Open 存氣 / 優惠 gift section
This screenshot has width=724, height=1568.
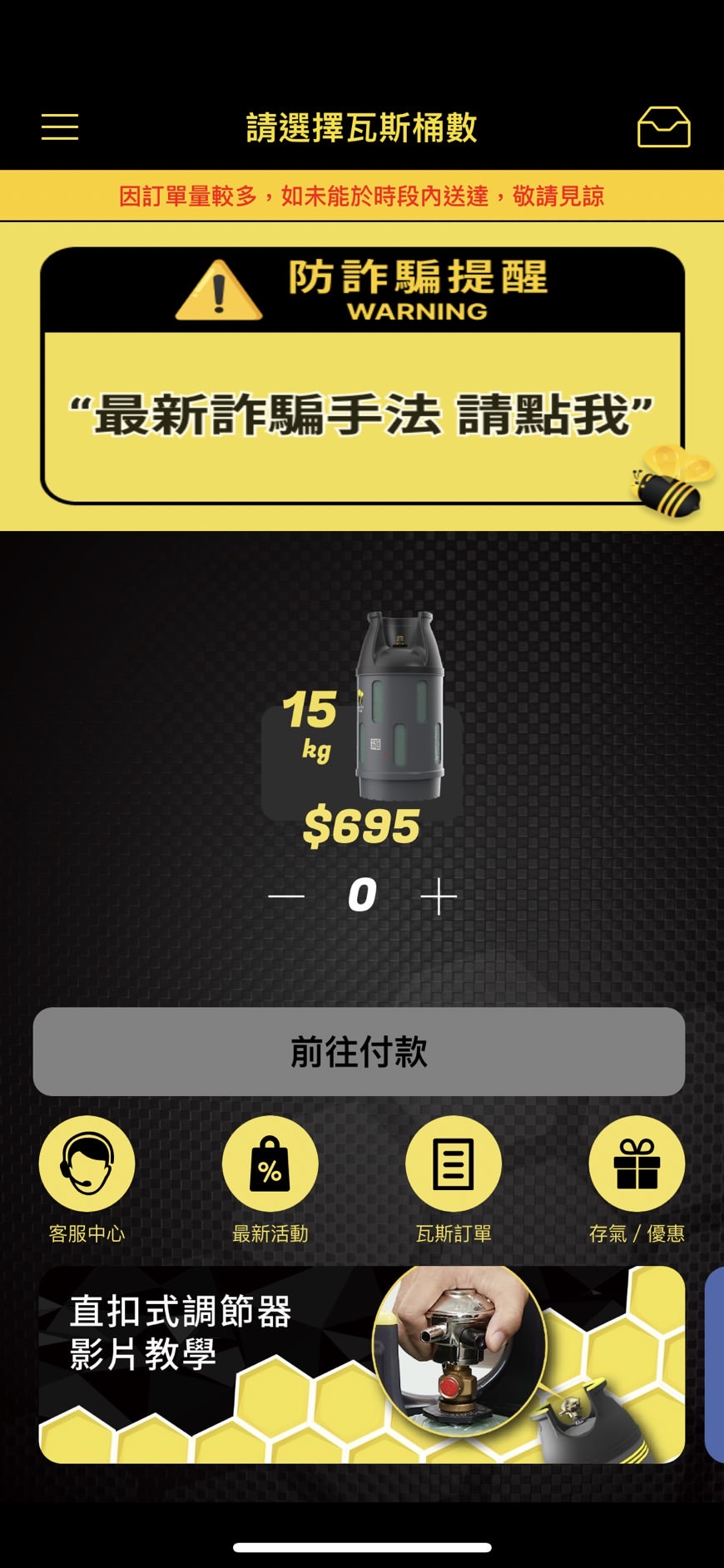click(637, 1164)
